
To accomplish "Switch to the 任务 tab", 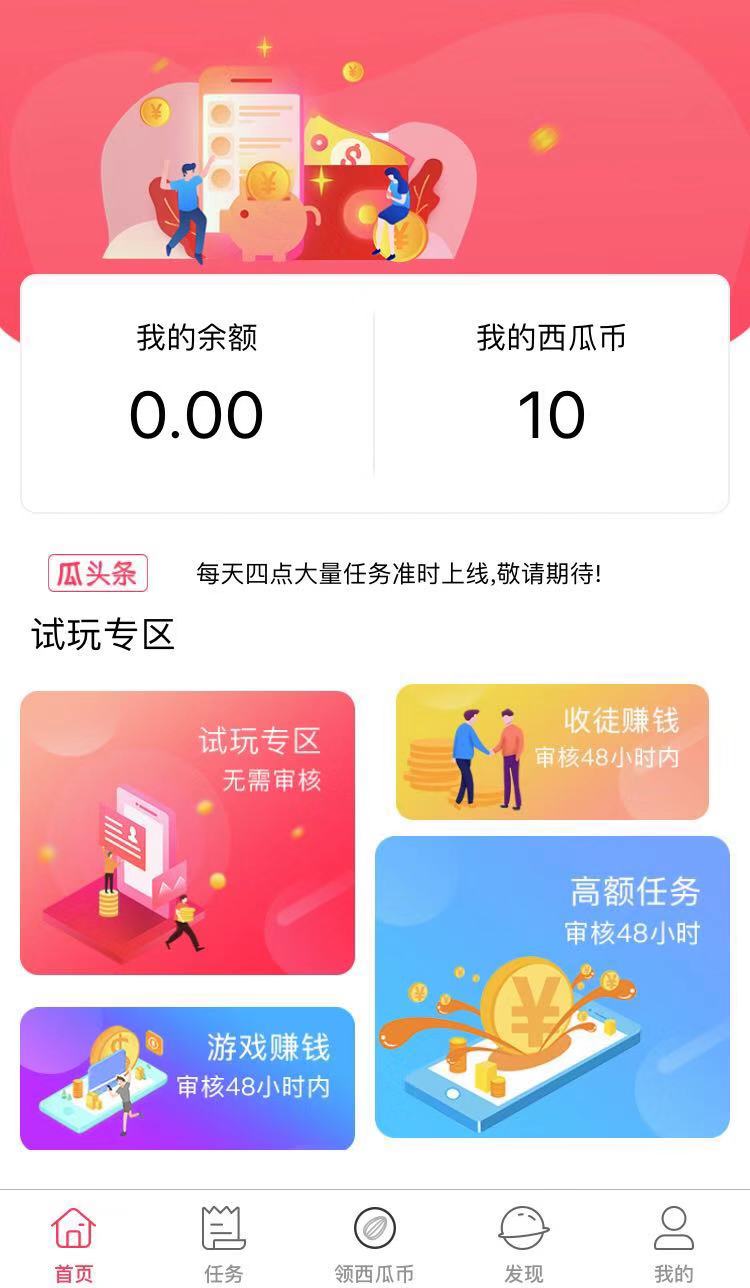I will [x=224, y=1244].
